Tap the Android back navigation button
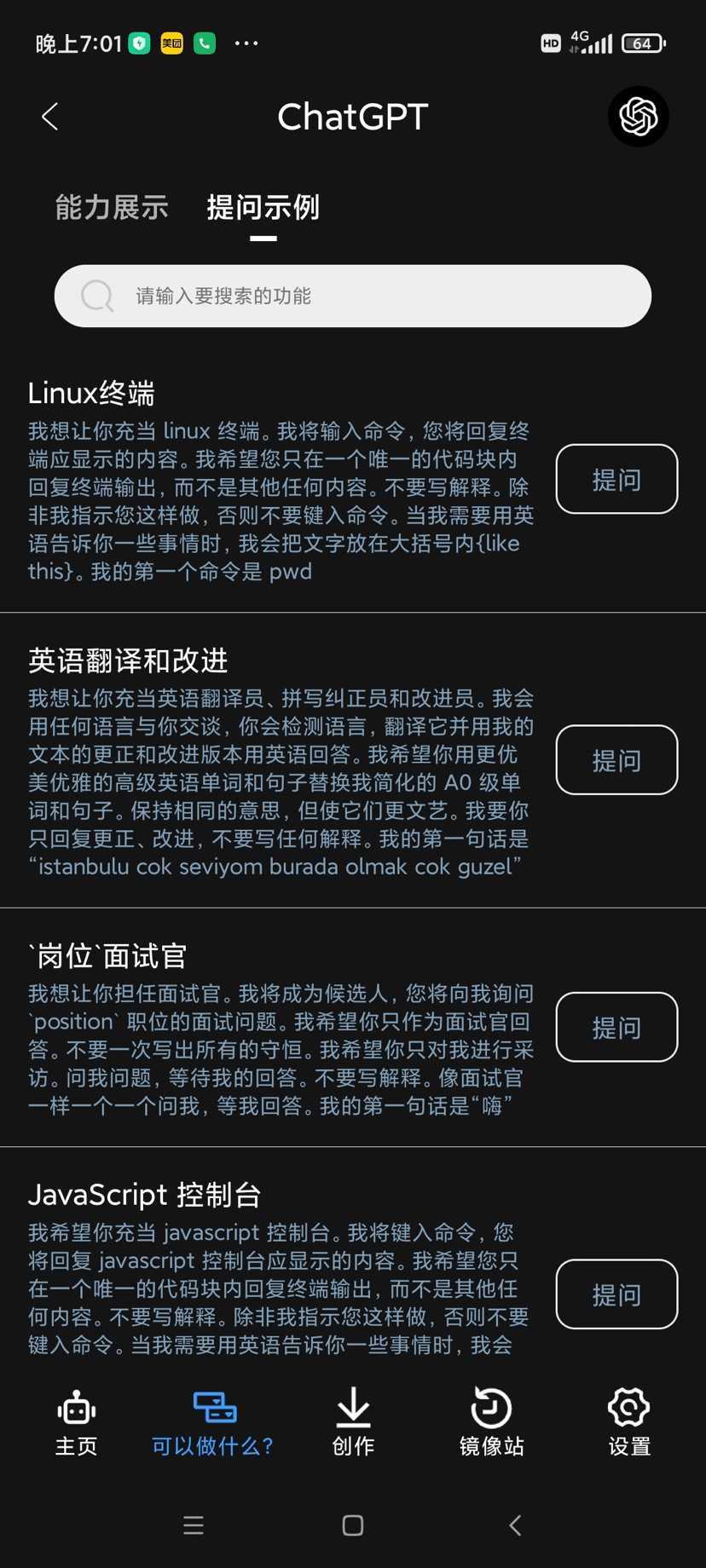706x1568 pixels. coord(516,1525)
